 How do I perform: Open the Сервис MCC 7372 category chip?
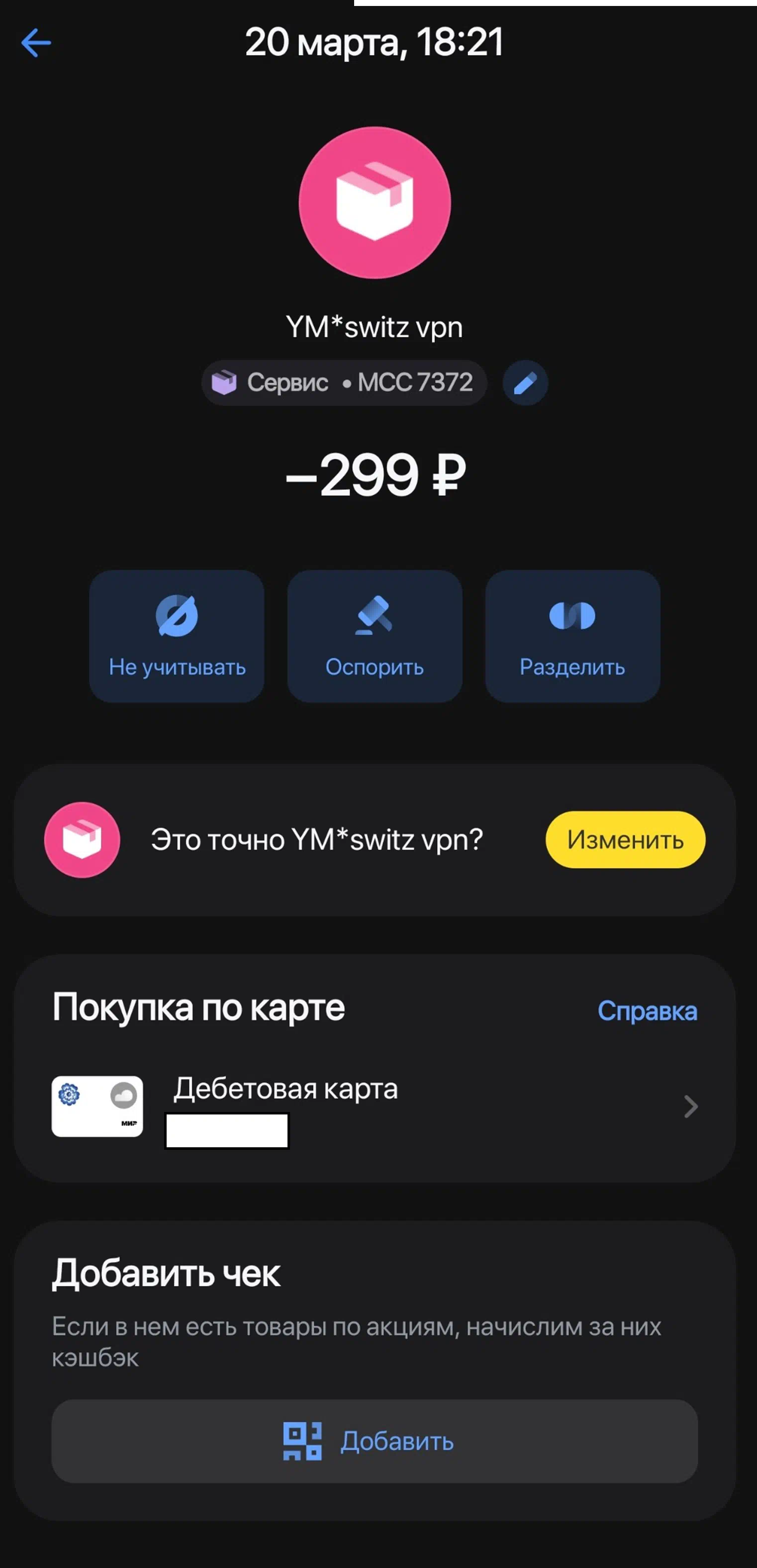point(344,383)
